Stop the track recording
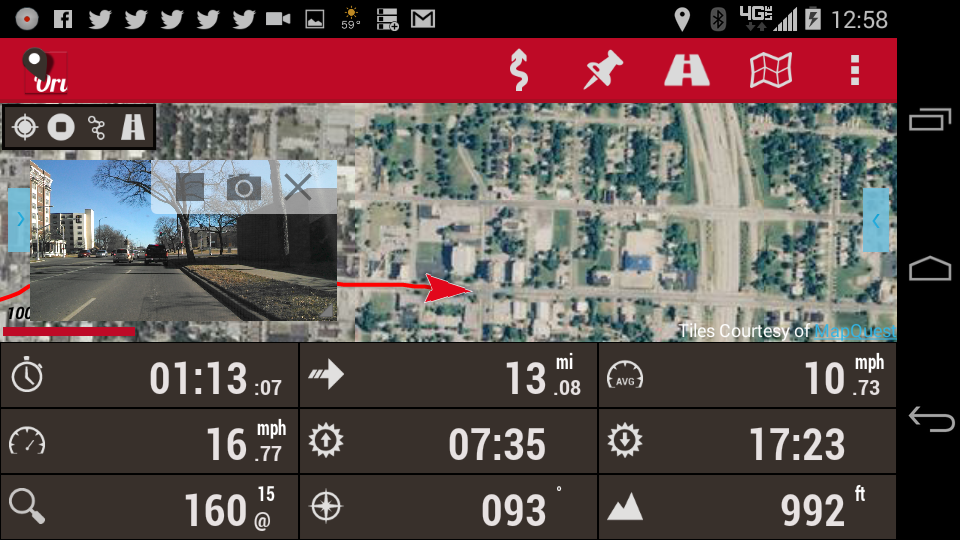Viewport: 960px width, 540px height. coord(61,127)
